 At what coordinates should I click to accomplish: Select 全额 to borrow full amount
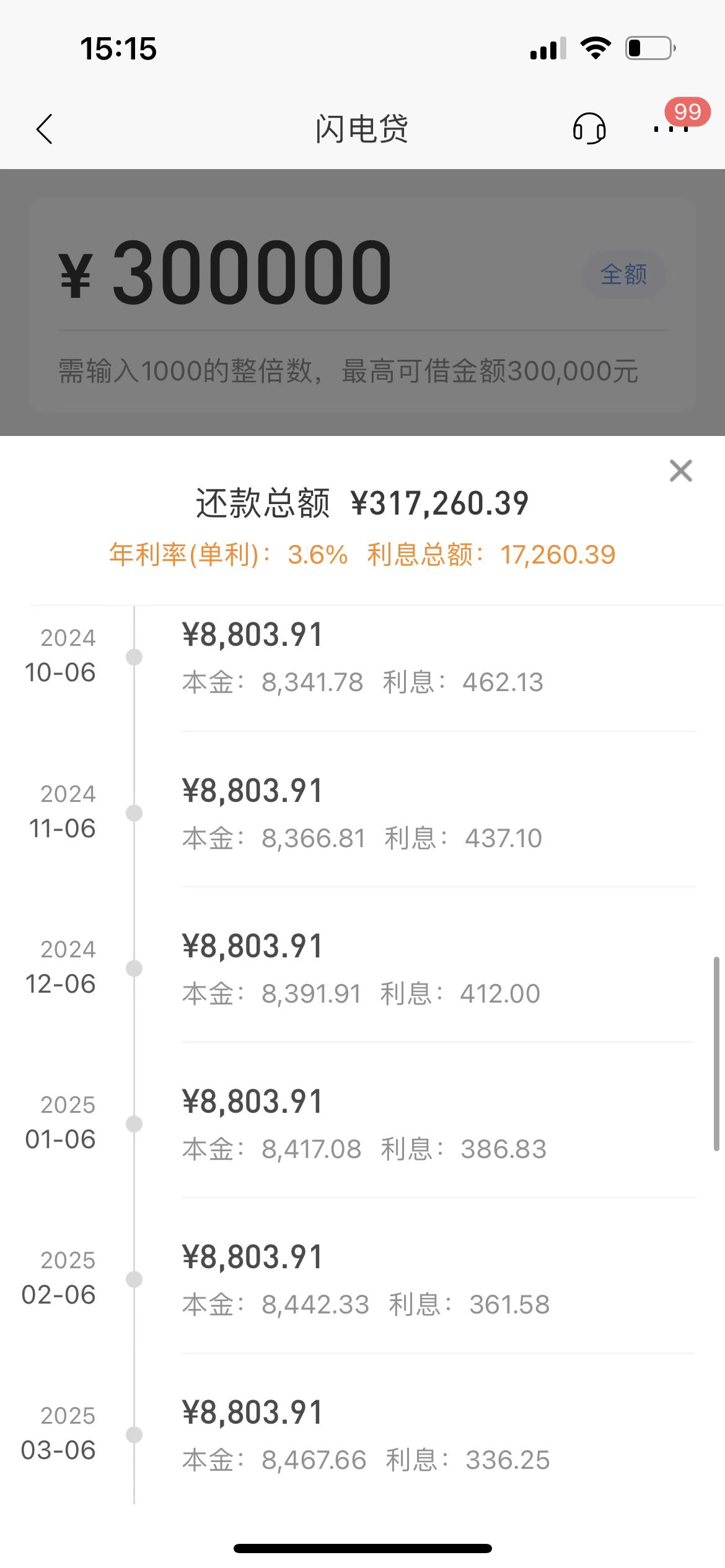tap(623, 274)
